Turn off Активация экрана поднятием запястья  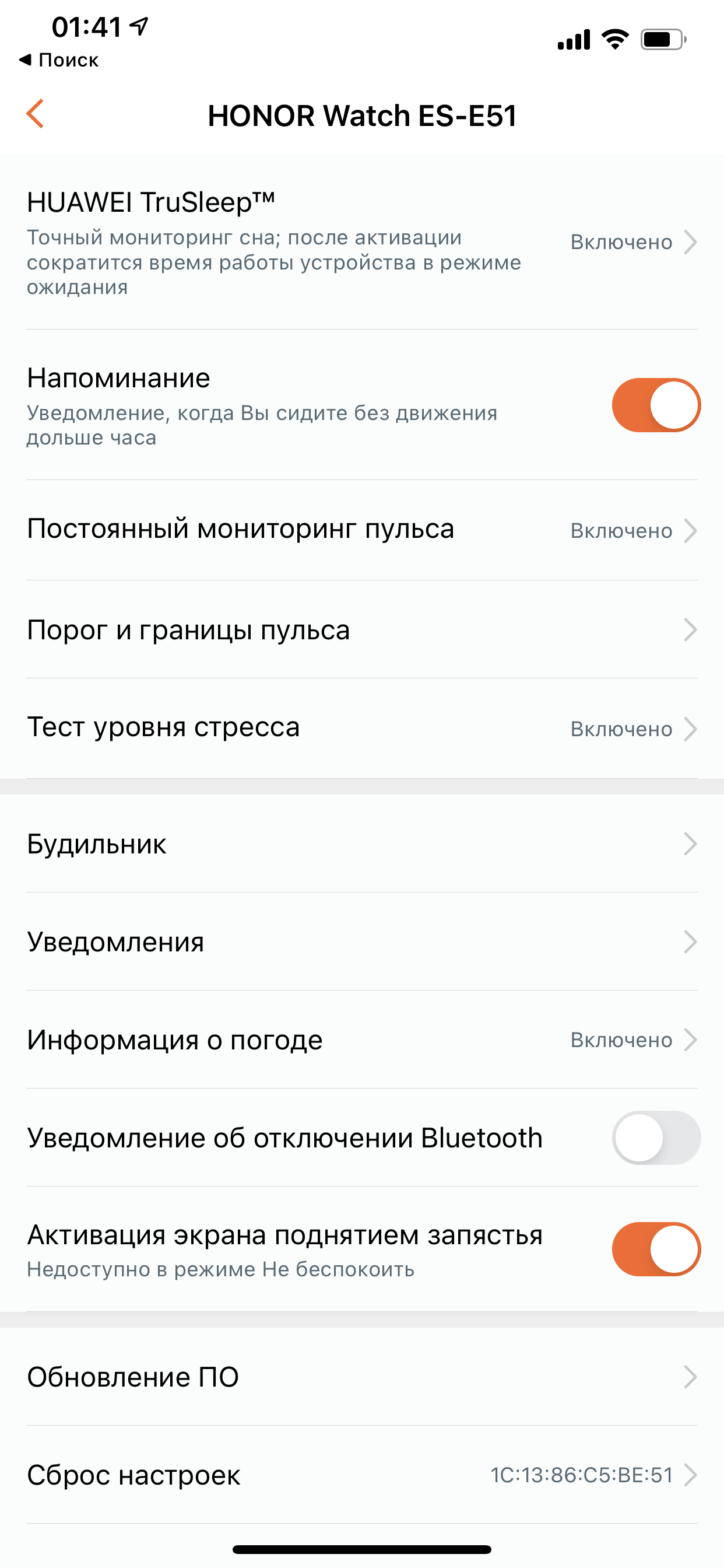(656, 1249)
